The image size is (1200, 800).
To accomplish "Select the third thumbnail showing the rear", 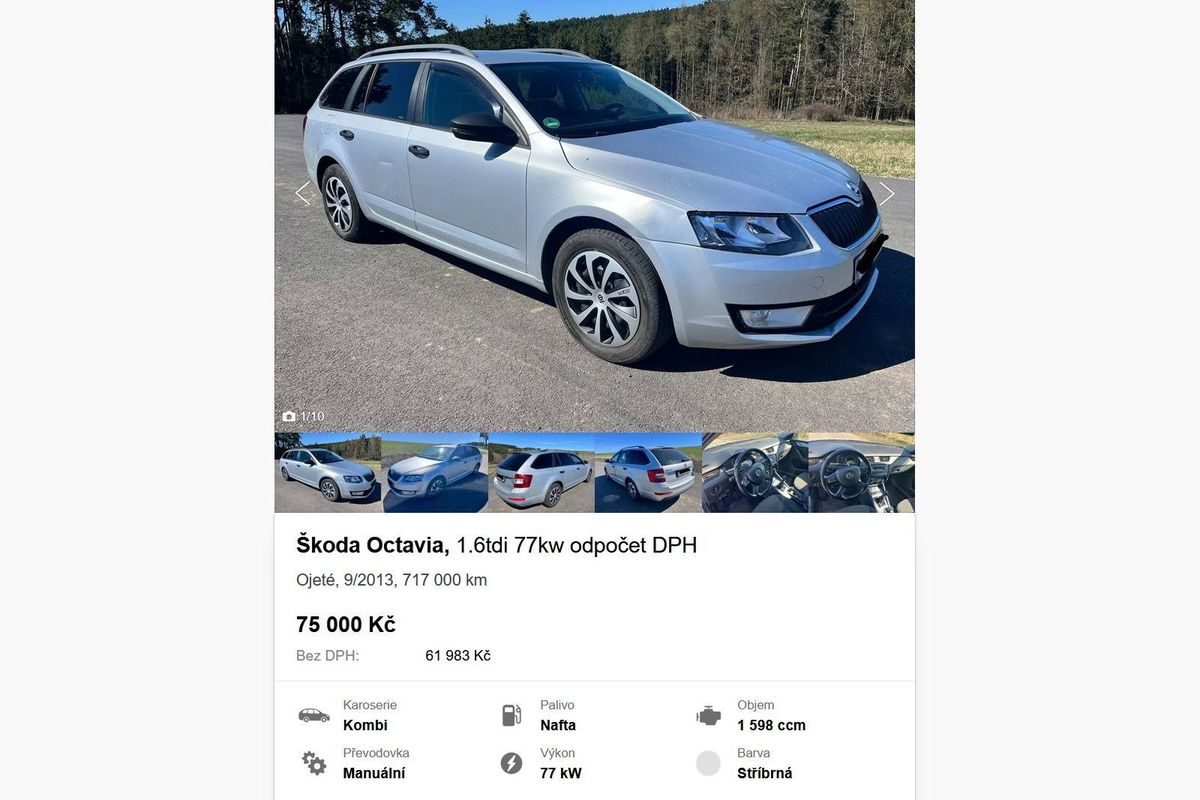I will (x=541, y=473).
